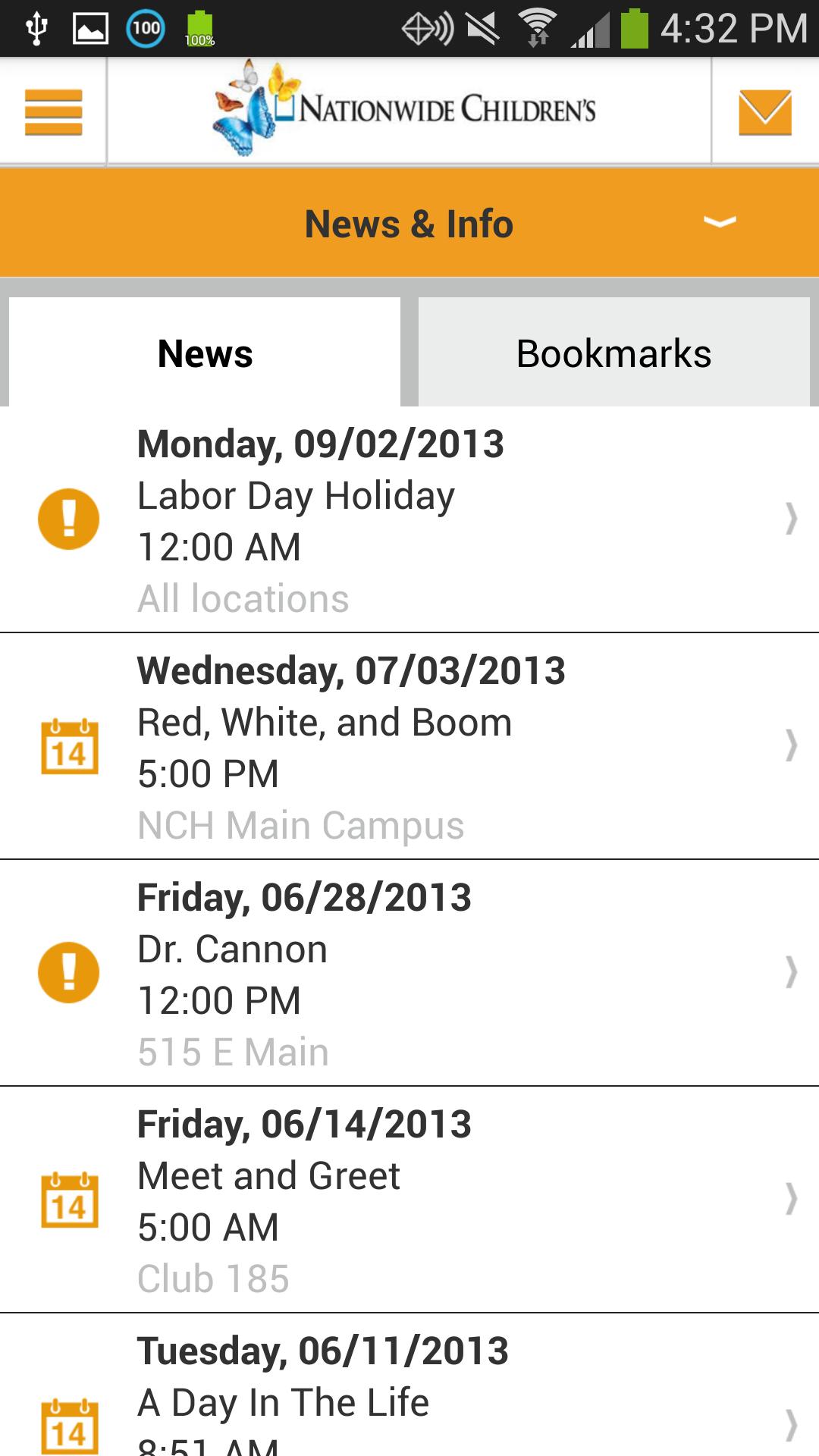Open the Meet and Greet event
The height and width of the screenshot is (1456, 819).
(409, 1200)
